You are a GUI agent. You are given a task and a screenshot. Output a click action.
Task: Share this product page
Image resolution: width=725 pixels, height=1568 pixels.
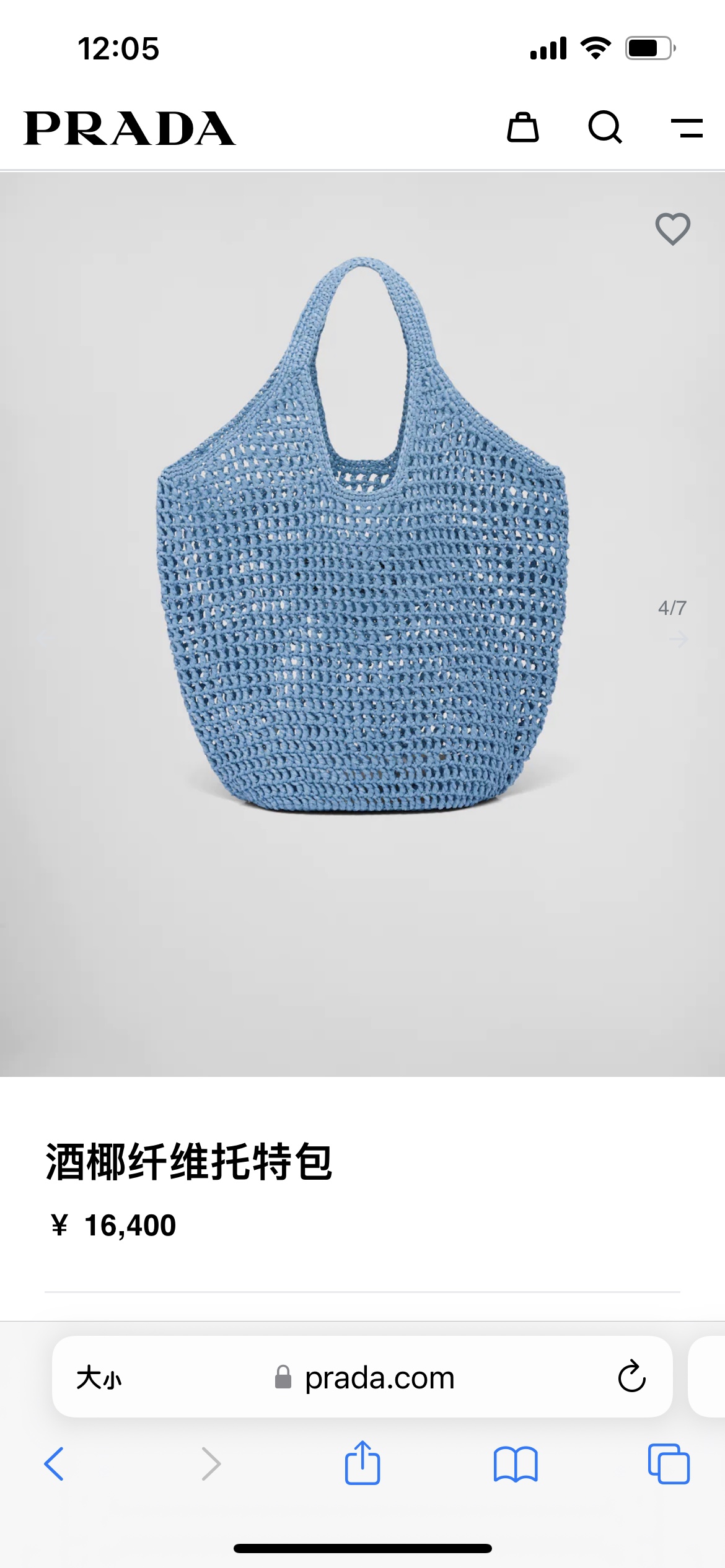point(362,1463)
